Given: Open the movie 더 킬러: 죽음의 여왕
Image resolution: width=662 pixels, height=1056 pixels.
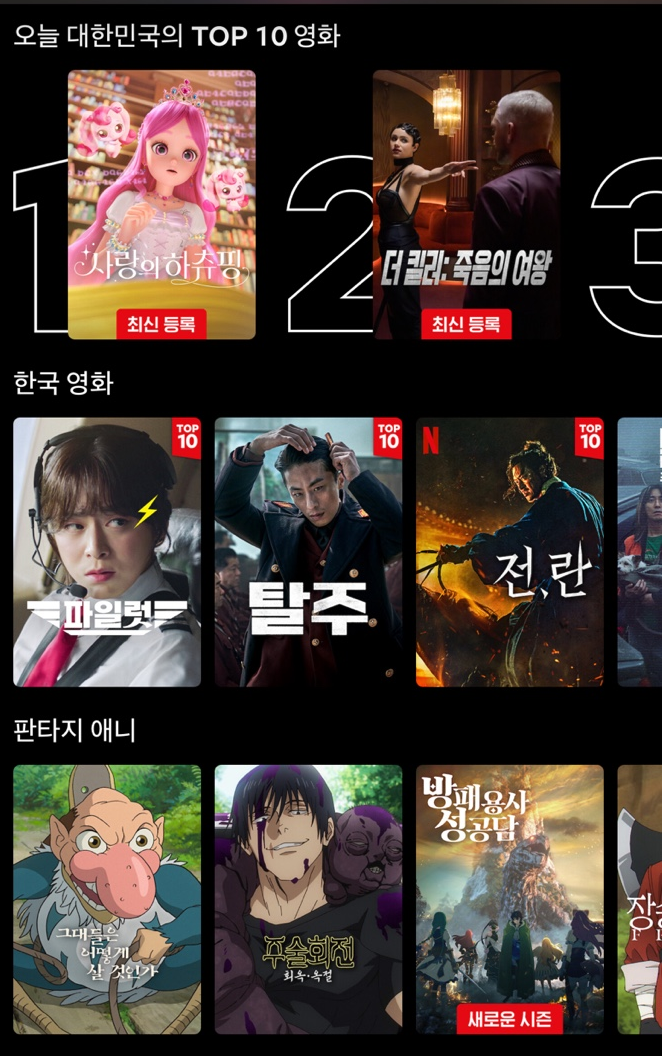Looking at the screenshot, I should coord(466,204).
